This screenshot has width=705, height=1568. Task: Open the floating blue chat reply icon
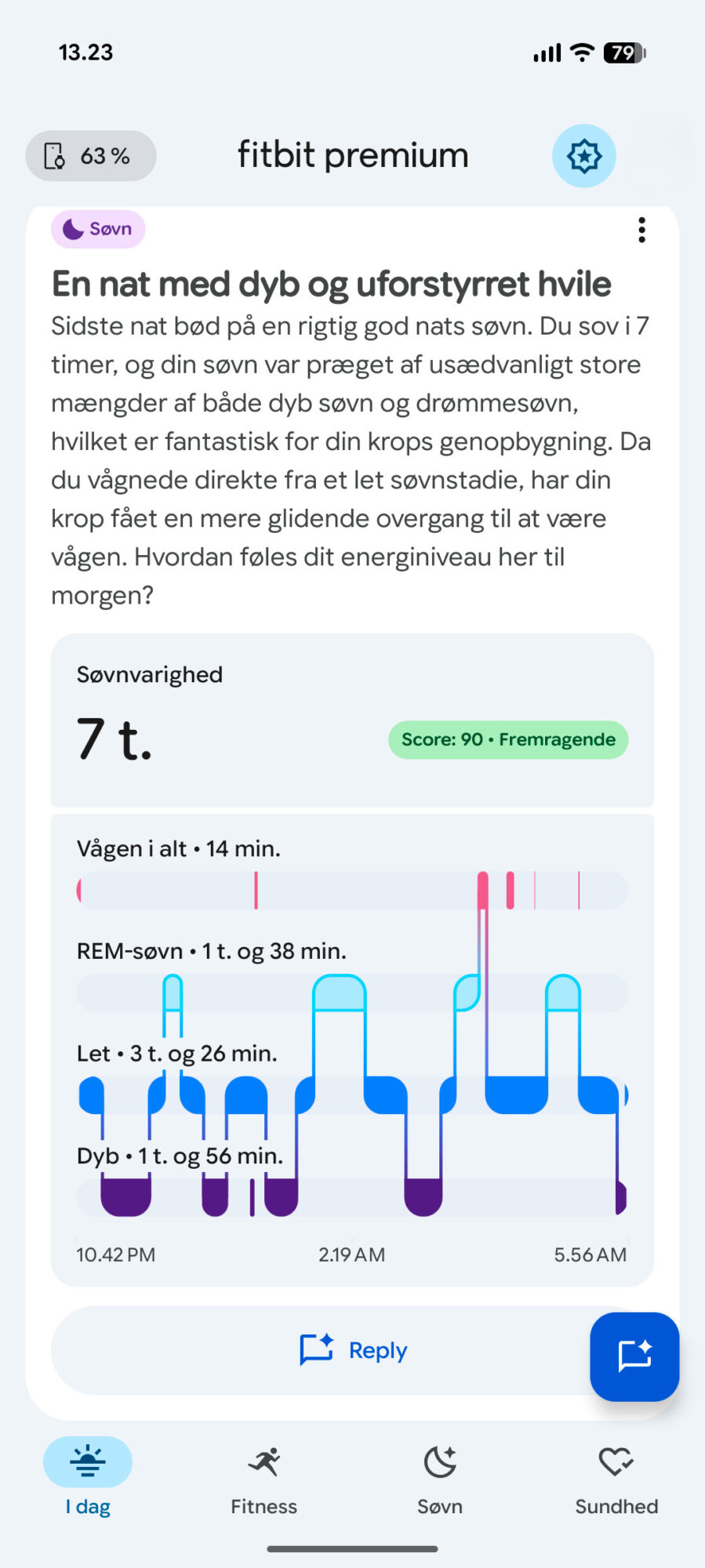click(634, 1357)
